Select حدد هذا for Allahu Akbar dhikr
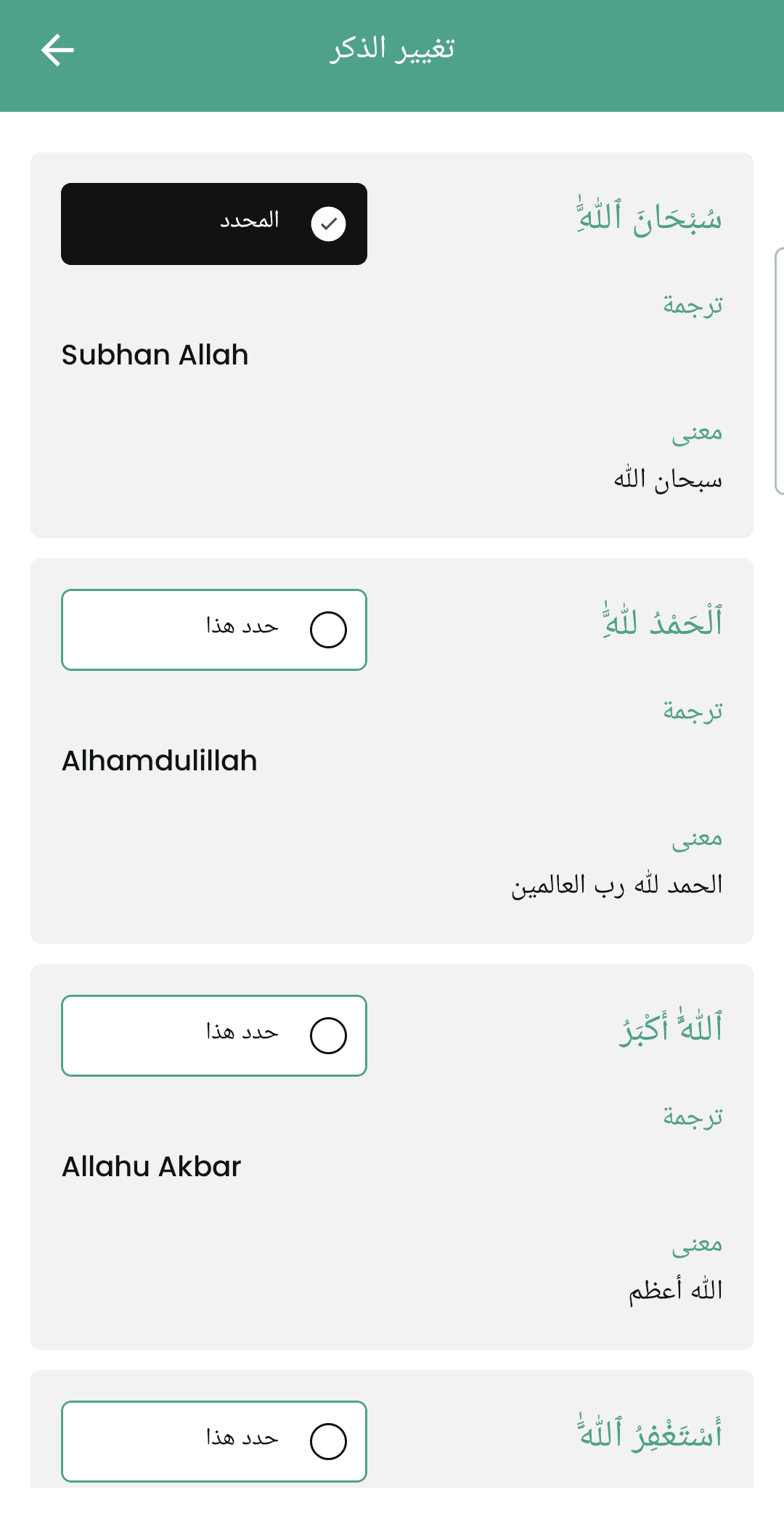784x1516 pixels. tap(213, 1035)
